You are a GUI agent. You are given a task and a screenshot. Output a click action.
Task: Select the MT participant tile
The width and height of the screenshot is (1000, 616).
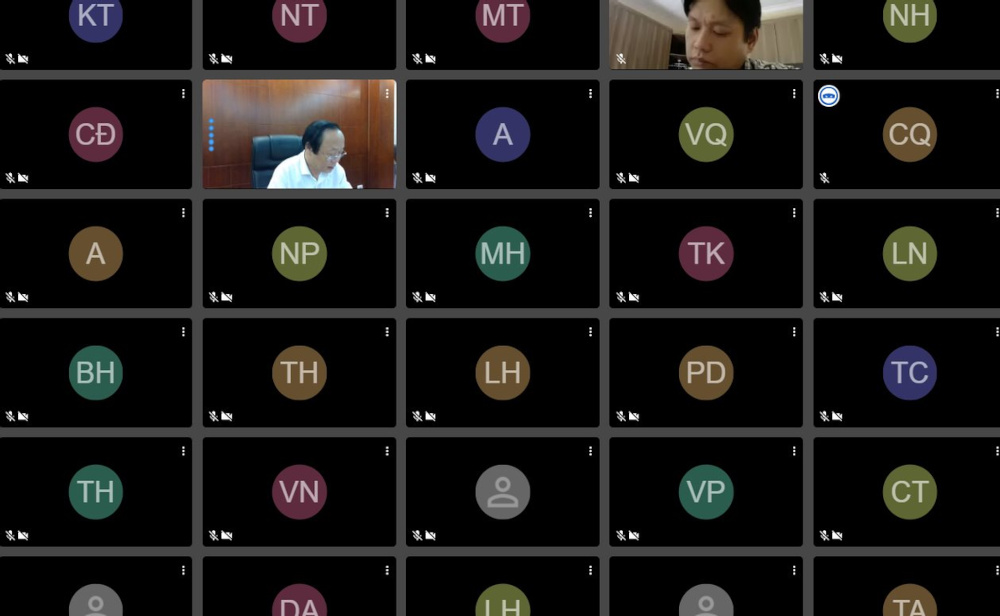[502, 25]
